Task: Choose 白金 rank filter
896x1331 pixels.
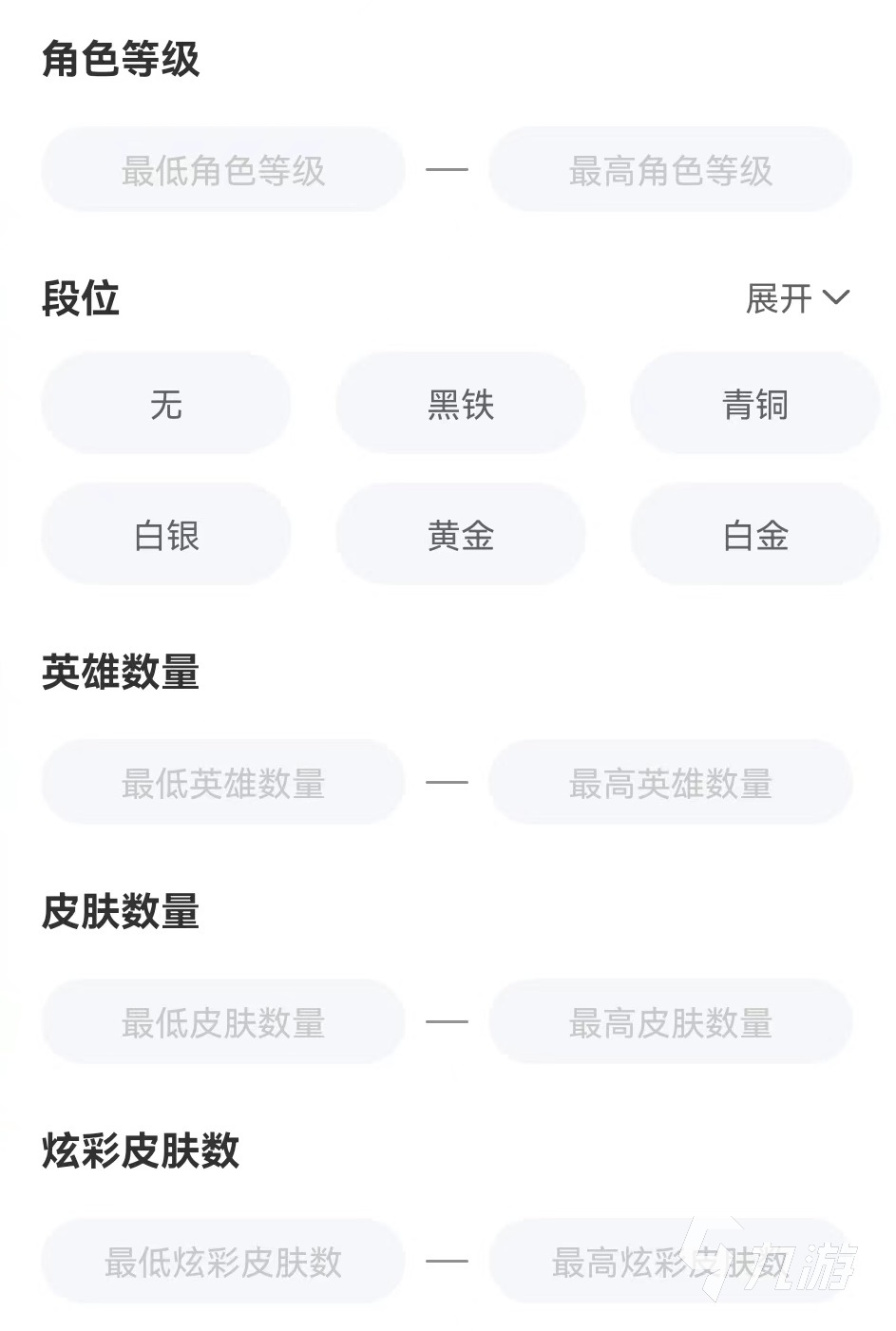Action: click(x=755, y=536)
